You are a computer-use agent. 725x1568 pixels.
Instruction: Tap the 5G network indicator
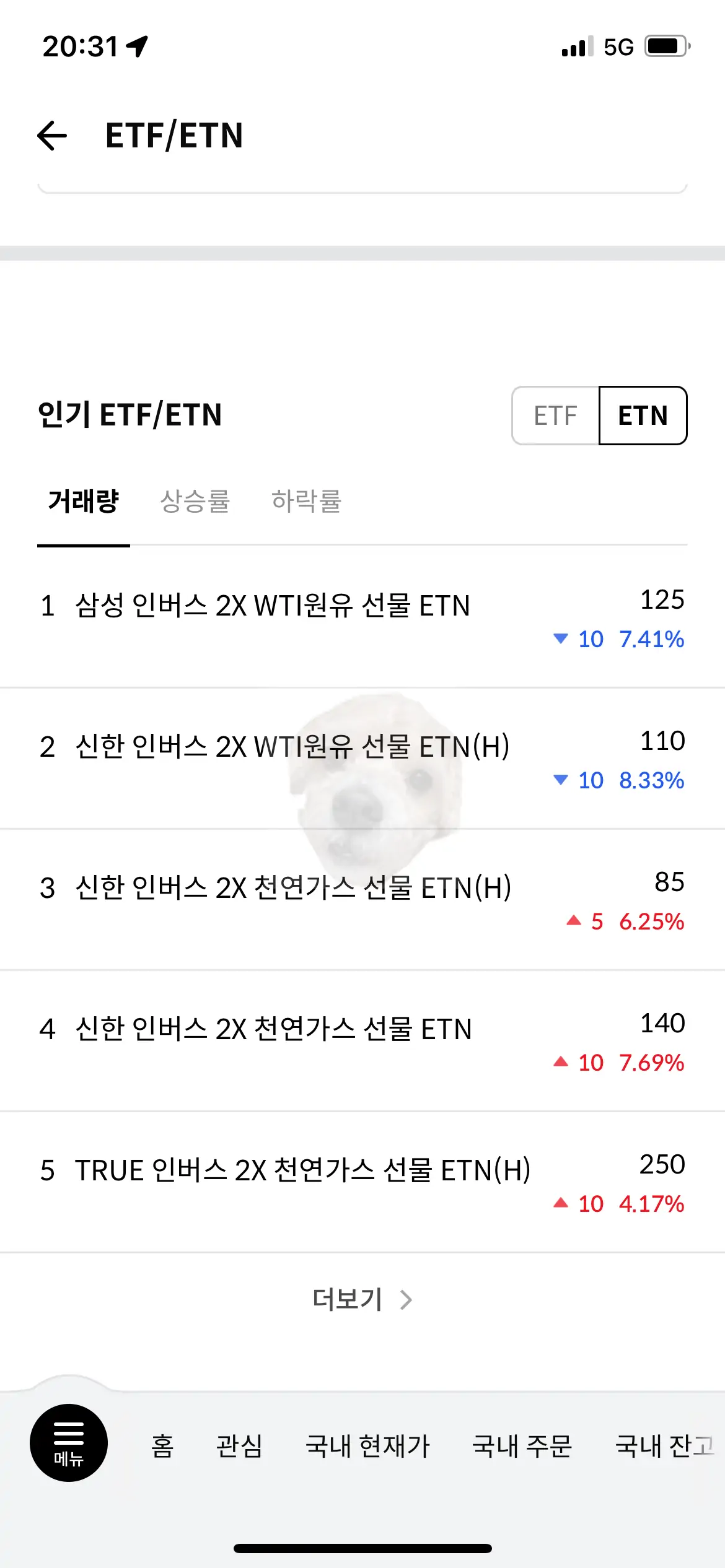(616, 46)
